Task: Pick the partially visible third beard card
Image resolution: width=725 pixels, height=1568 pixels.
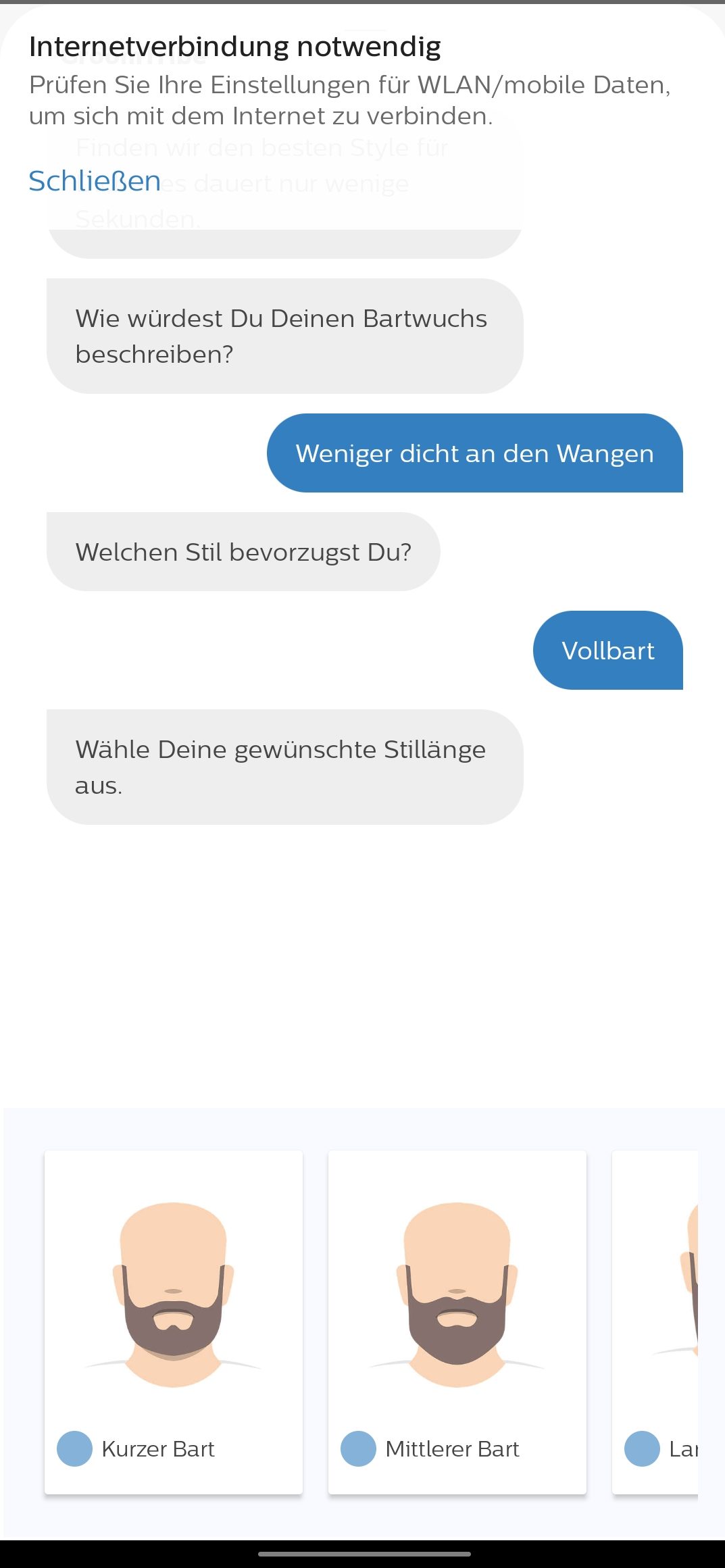Action: 655,1322
